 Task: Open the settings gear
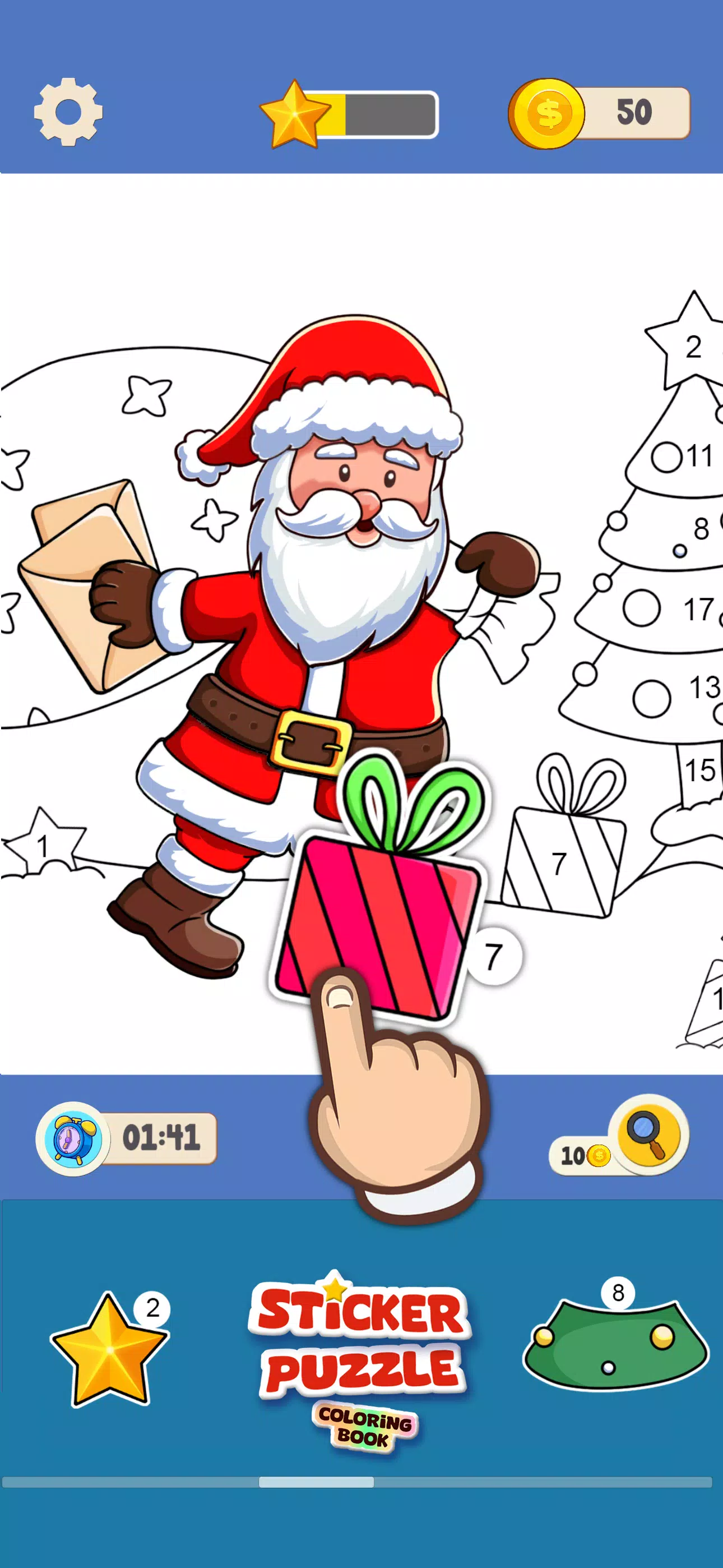click(x=68, y=112)
